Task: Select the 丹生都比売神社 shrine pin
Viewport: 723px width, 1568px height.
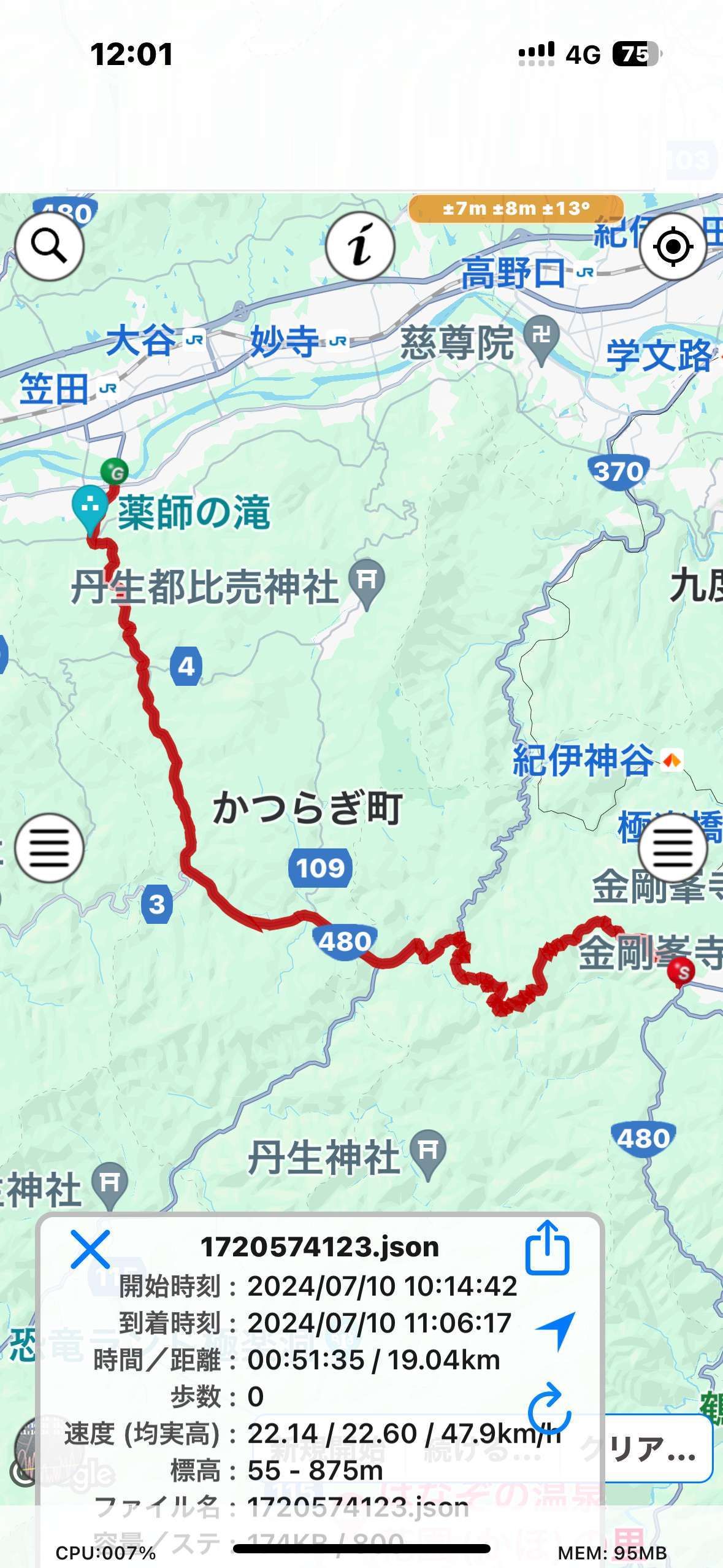Action: [367, 583]
